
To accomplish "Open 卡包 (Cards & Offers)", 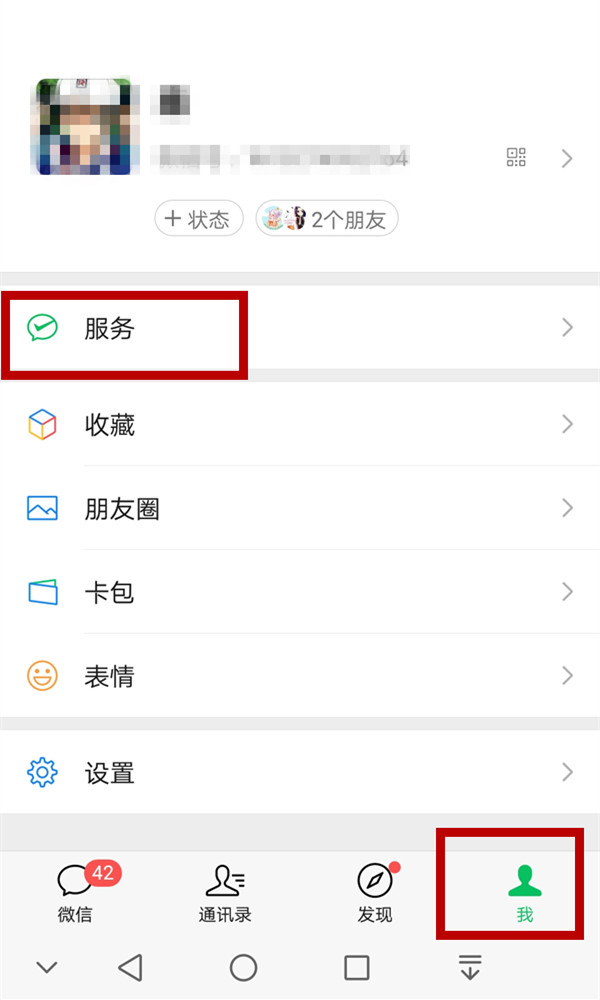I will (x=300, y=592).
